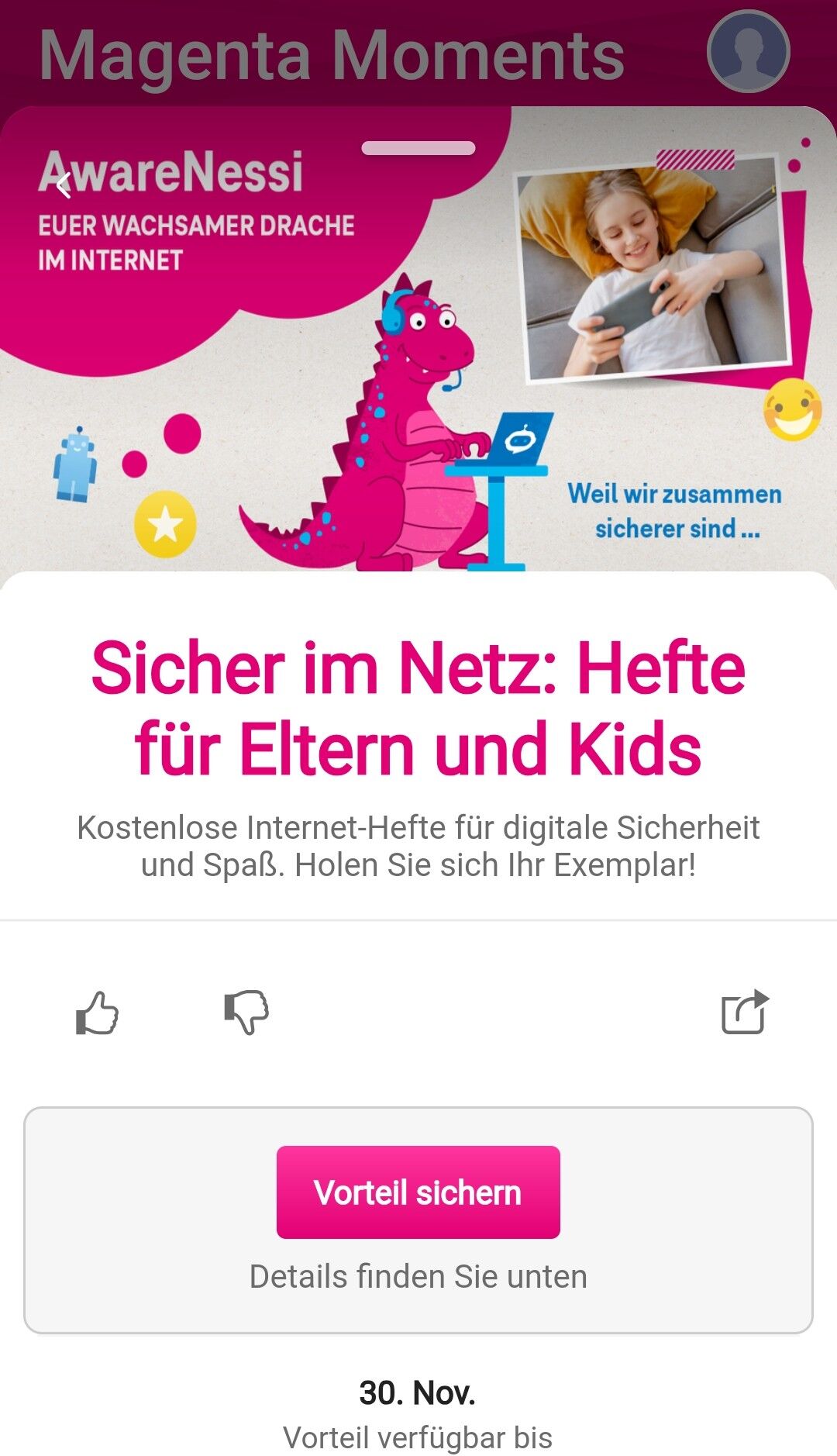Tap the Vorteil sichern button

click(418, 1192)
